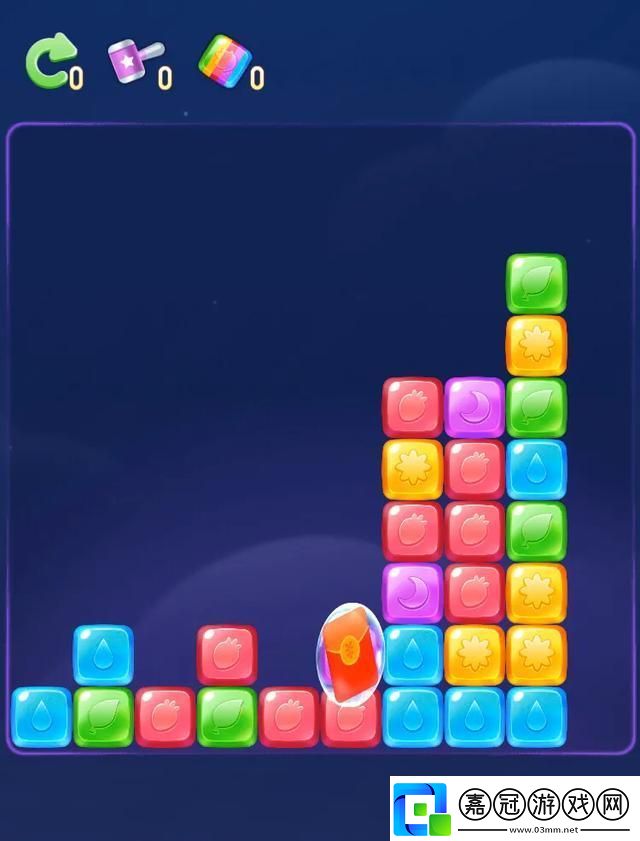
Task: Pop the purple moon block beside a green leaf
Action: click(x=474, y=407)
